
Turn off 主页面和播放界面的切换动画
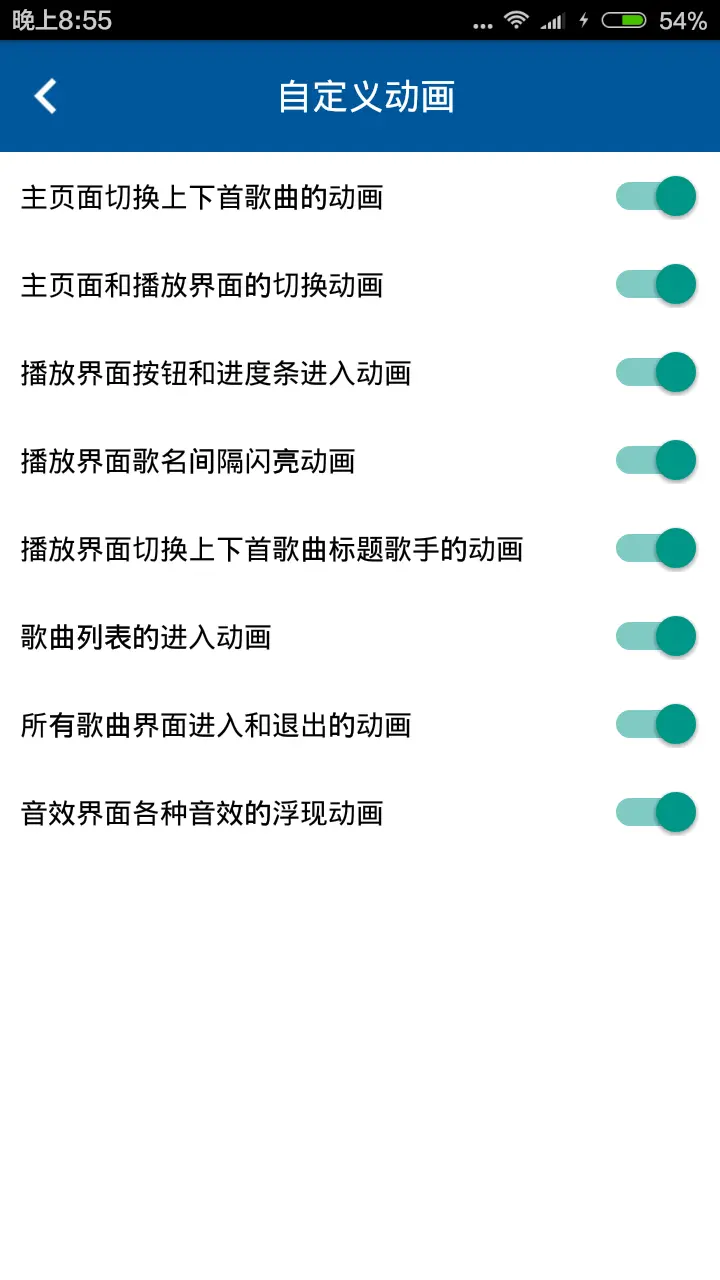click(655, 284)
